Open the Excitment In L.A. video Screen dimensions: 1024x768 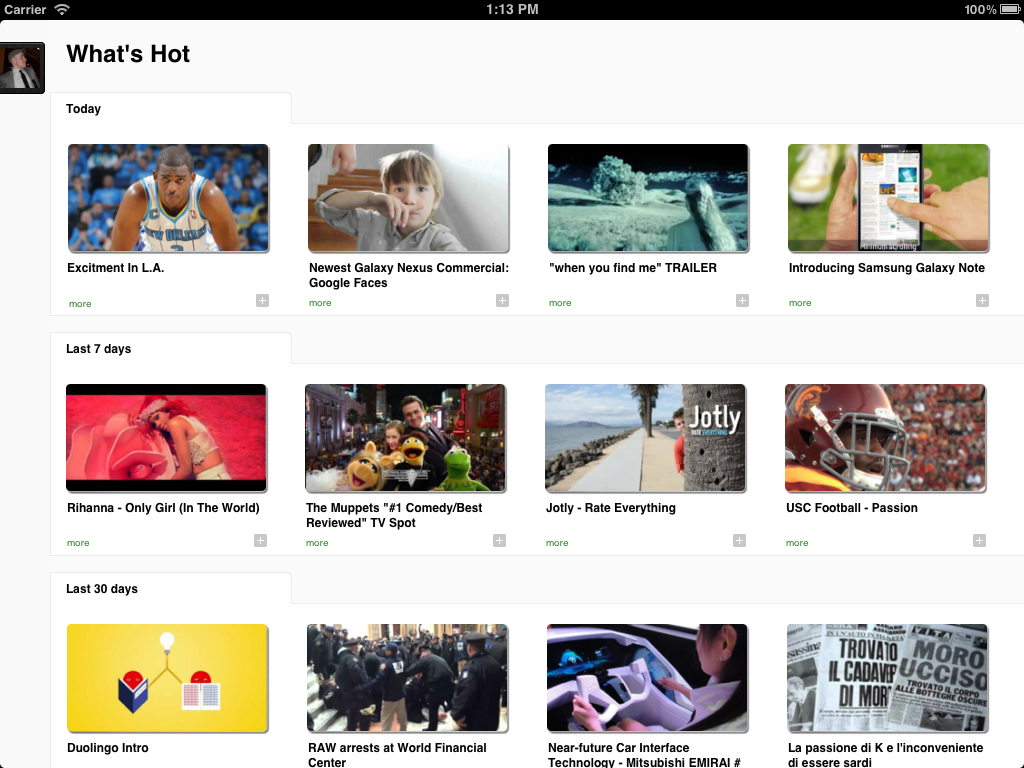tap(168, 197)
